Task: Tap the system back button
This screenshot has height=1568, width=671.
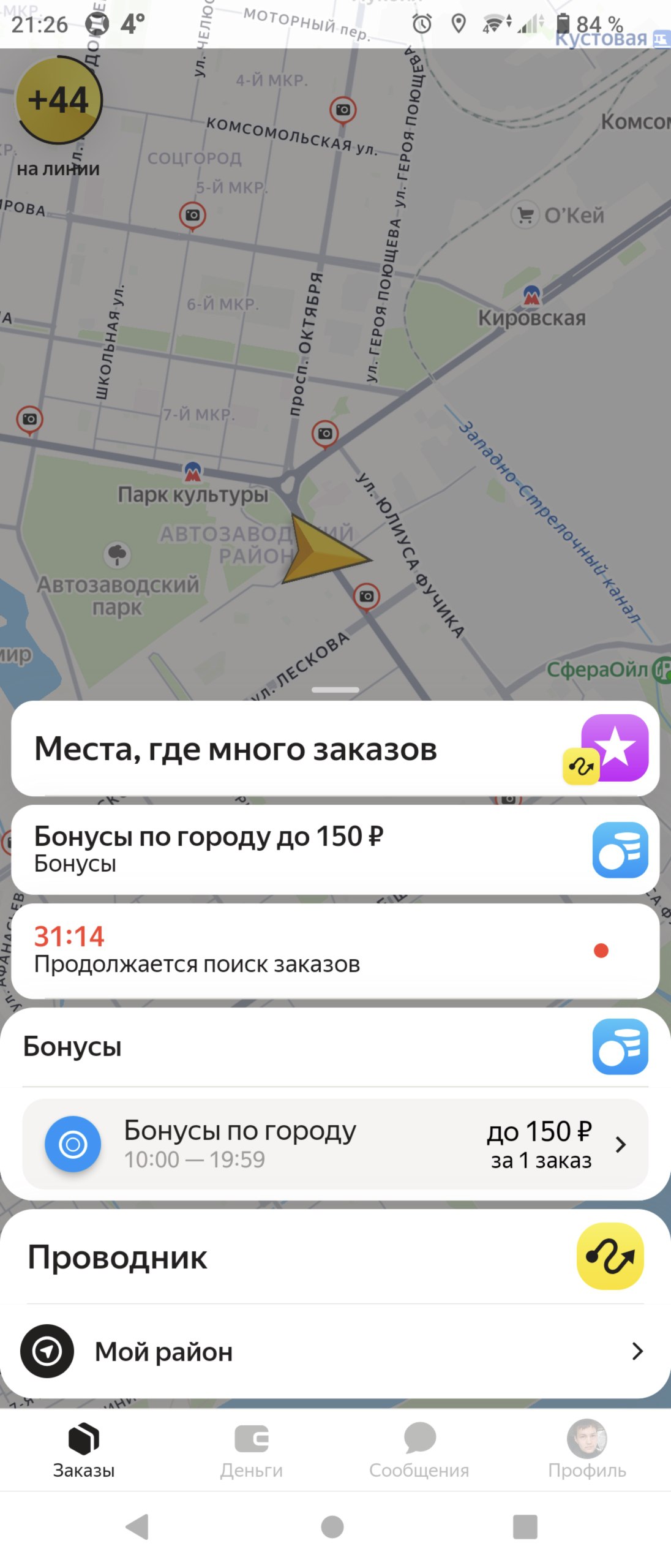Action: coord(137,1526)
